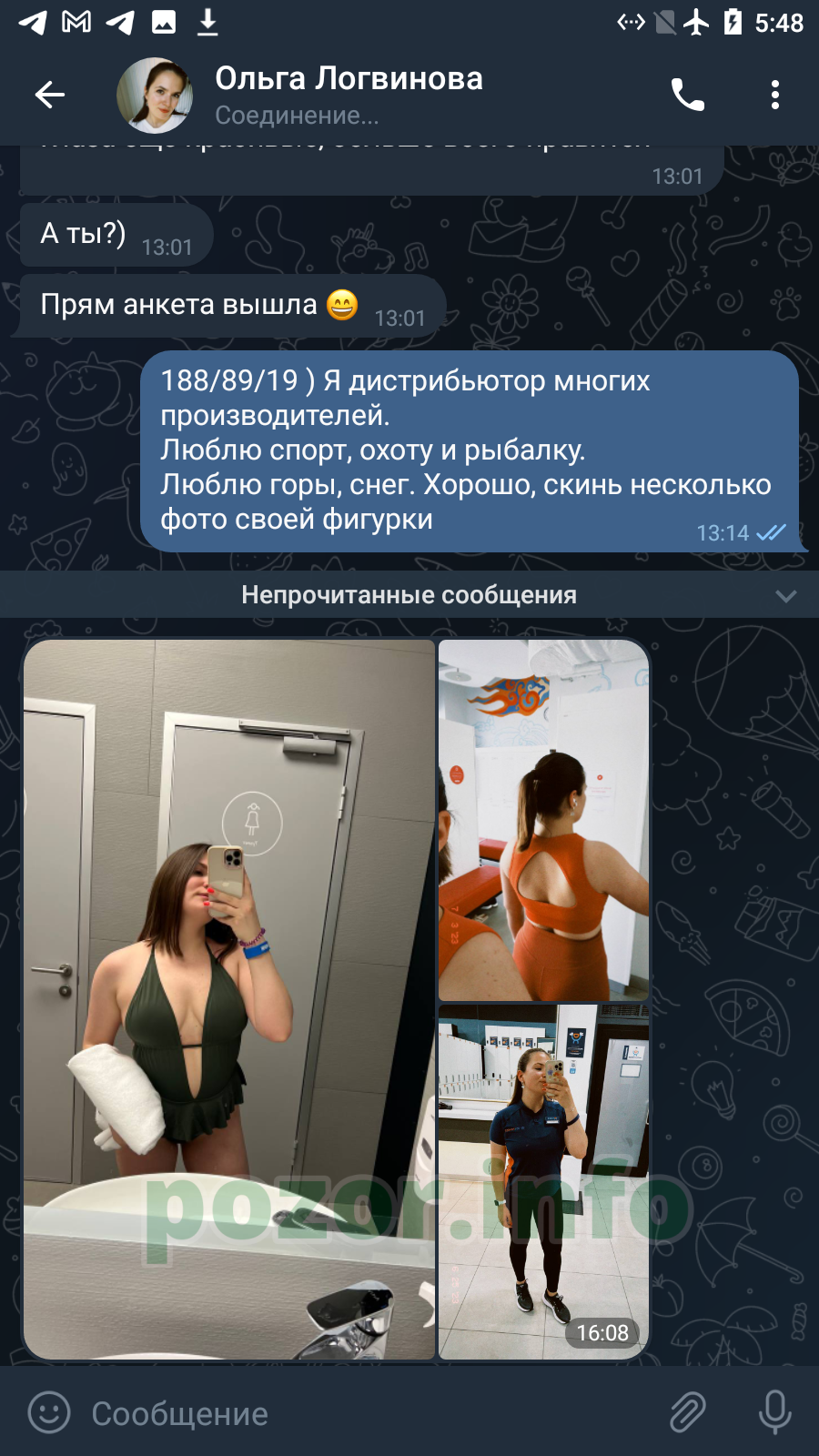This screenshot has width=819, height=1456.
Task: Open the three-dot overflow menu
Action: pyautogui.click(x=775, y=95)
